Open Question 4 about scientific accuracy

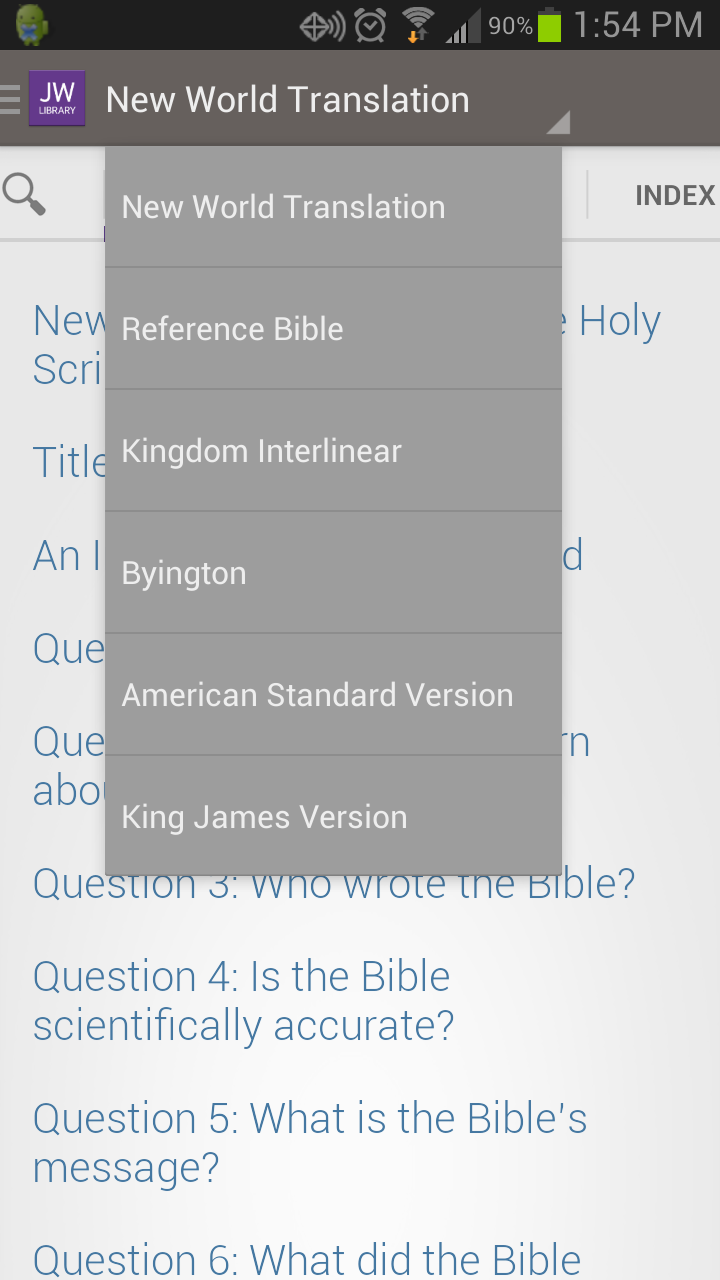click(243, 1000)
